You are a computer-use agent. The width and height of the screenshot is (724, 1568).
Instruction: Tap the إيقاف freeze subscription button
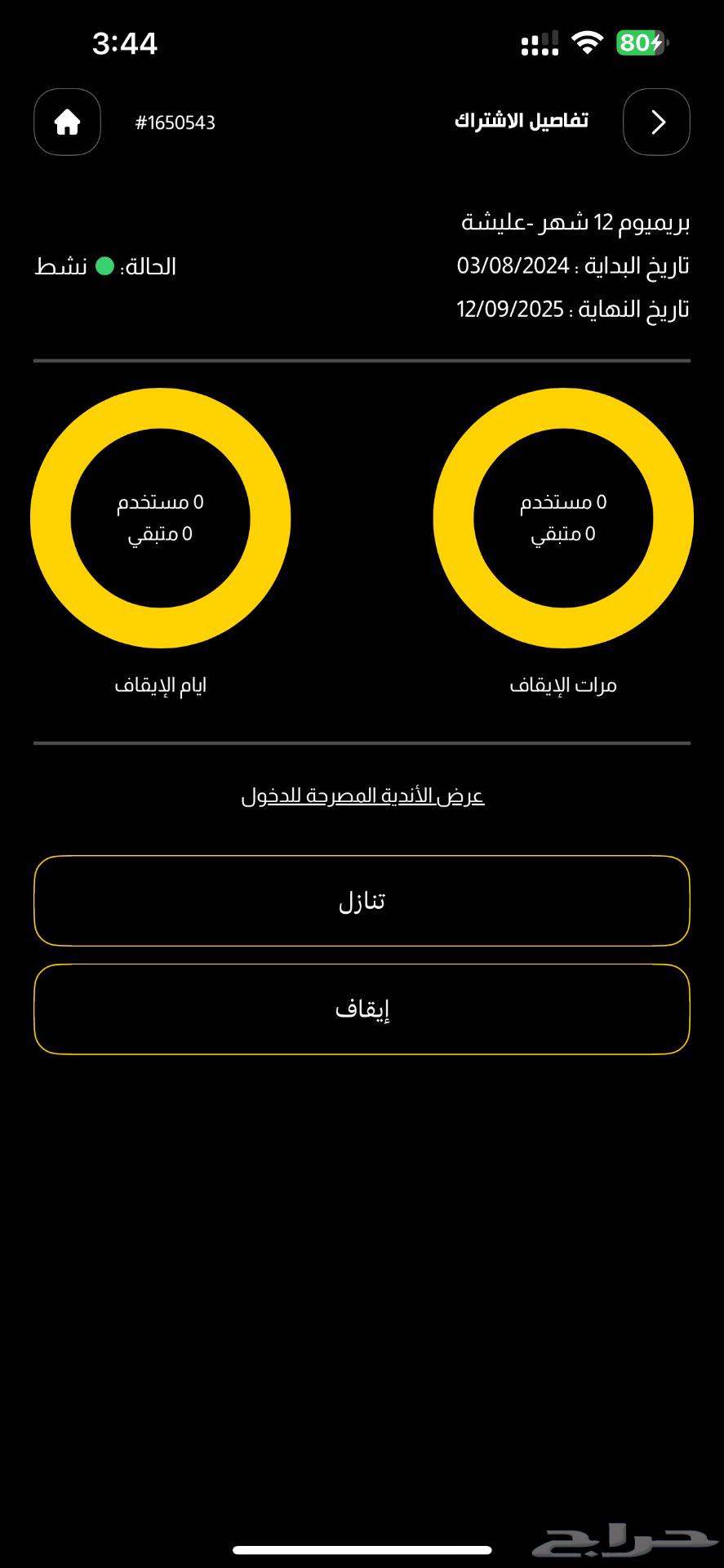click(x=362, y=1009)
